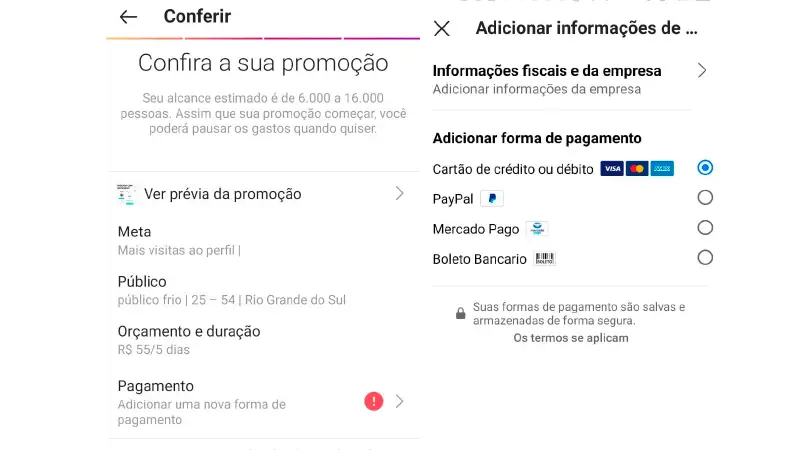The image size is (800, 450).
Task: Open the Público settings row
Action: point(260,290)
